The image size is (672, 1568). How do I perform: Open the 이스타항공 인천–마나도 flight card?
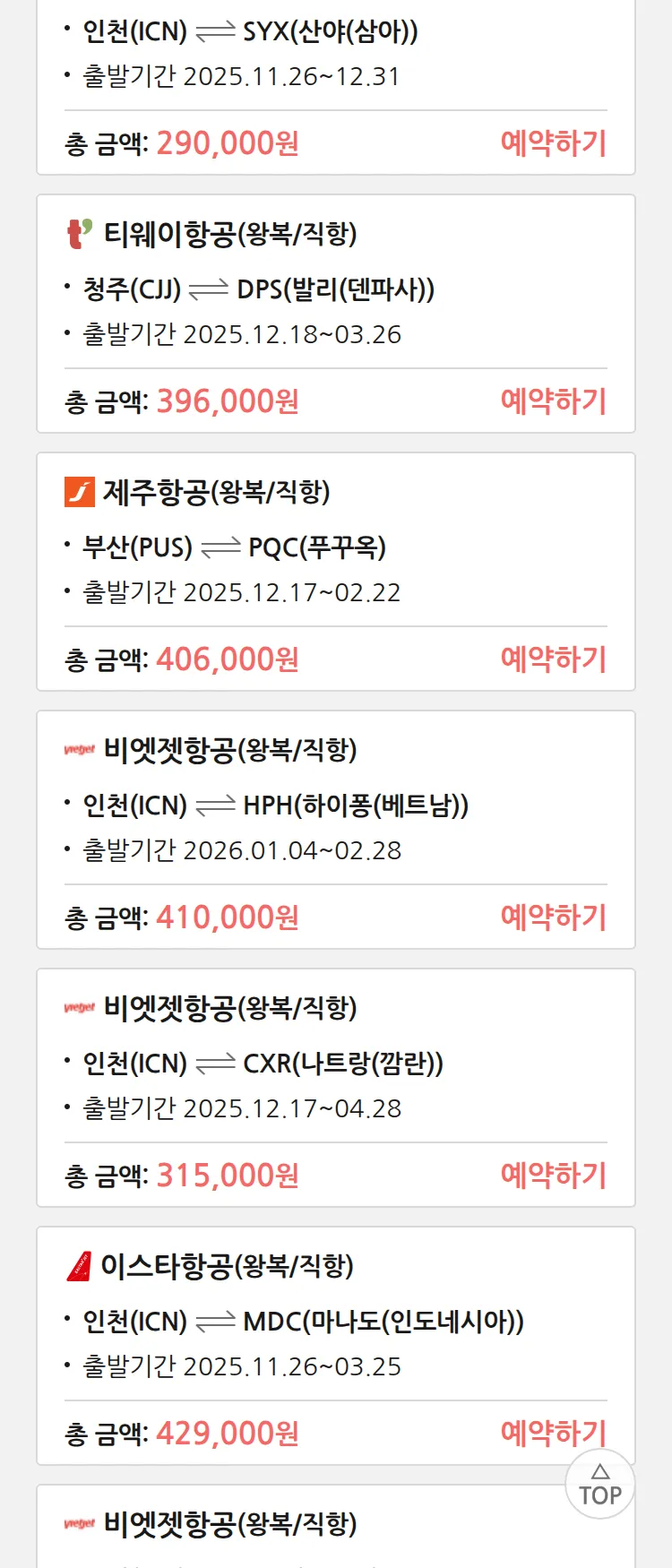[x=335, y=1321]
